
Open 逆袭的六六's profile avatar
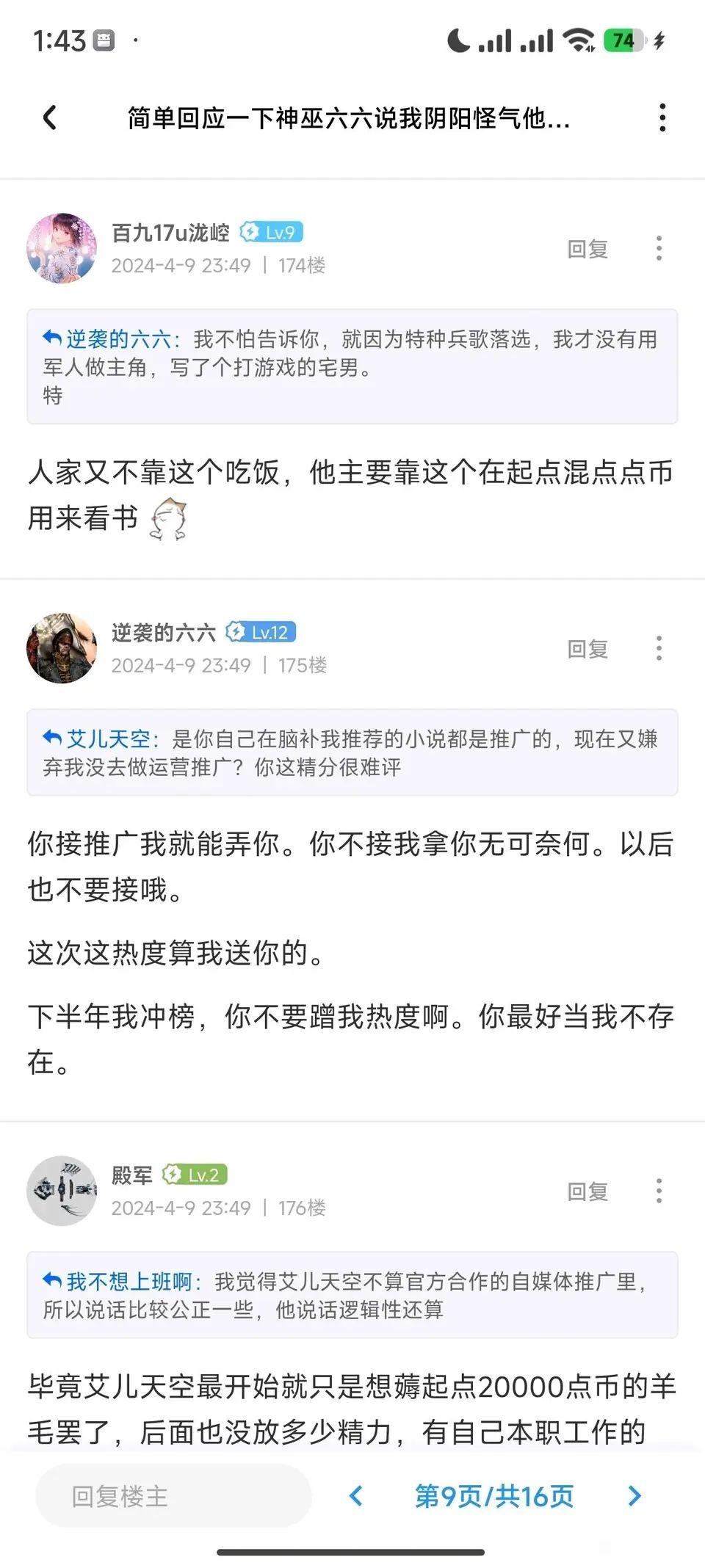click(62, 648)
